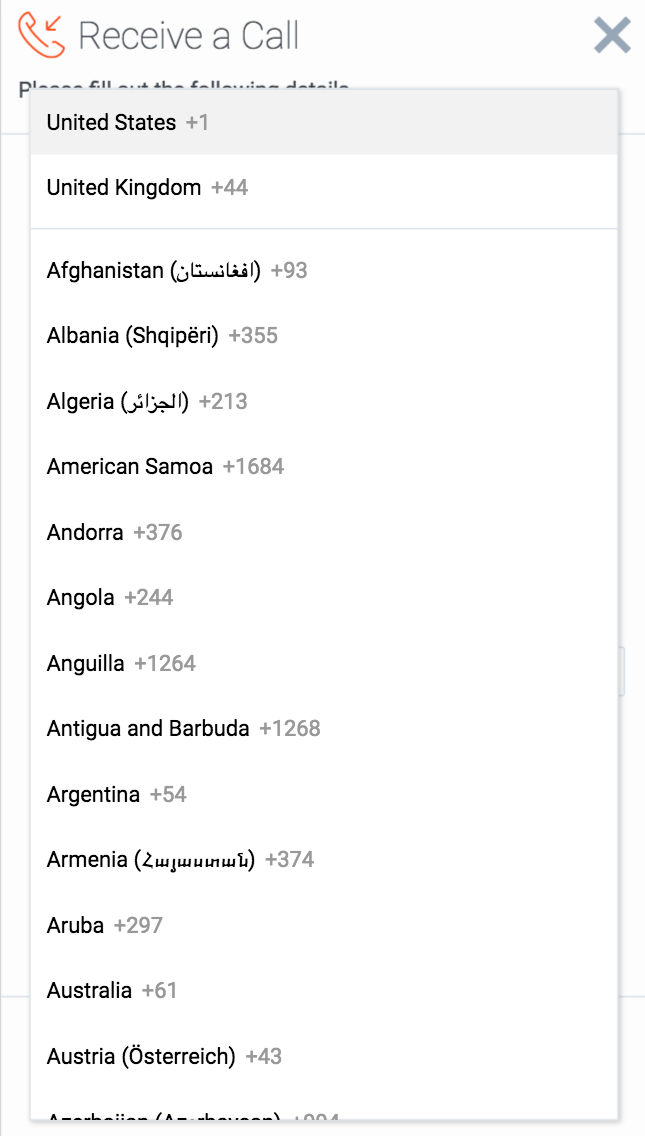The width and height of the screenshot is (645, 1136).
Task: Pick Andorra +376
Action: (114, 532)
